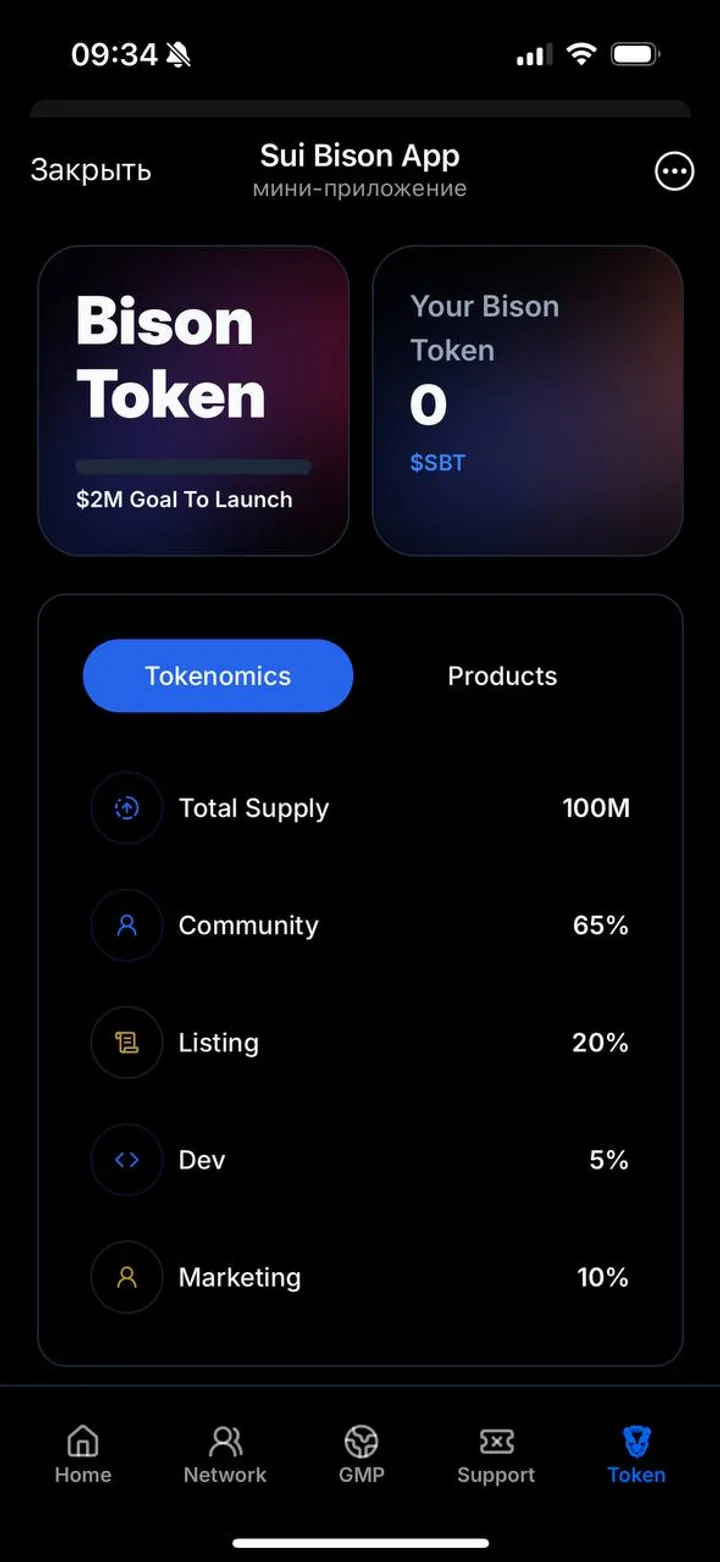
Task: Go to the Home tab
Action: coord(83,1455)
